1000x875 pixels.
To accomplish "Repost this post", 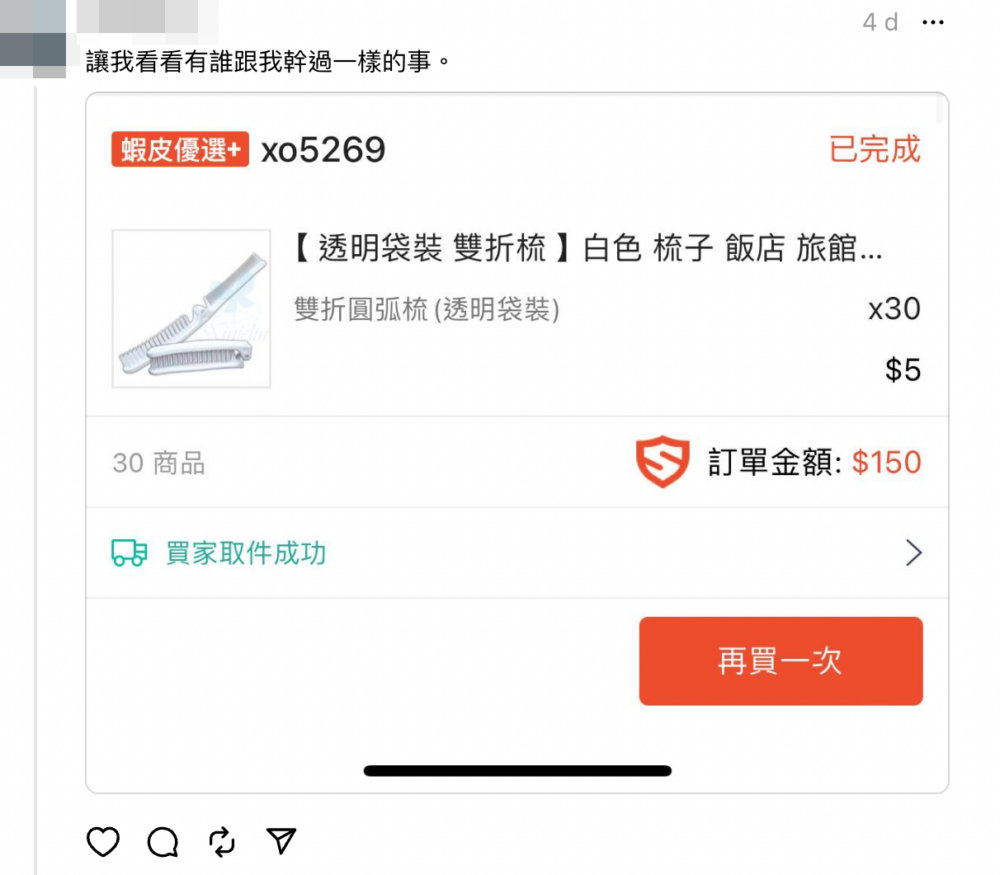I will [x=222, y=842].
